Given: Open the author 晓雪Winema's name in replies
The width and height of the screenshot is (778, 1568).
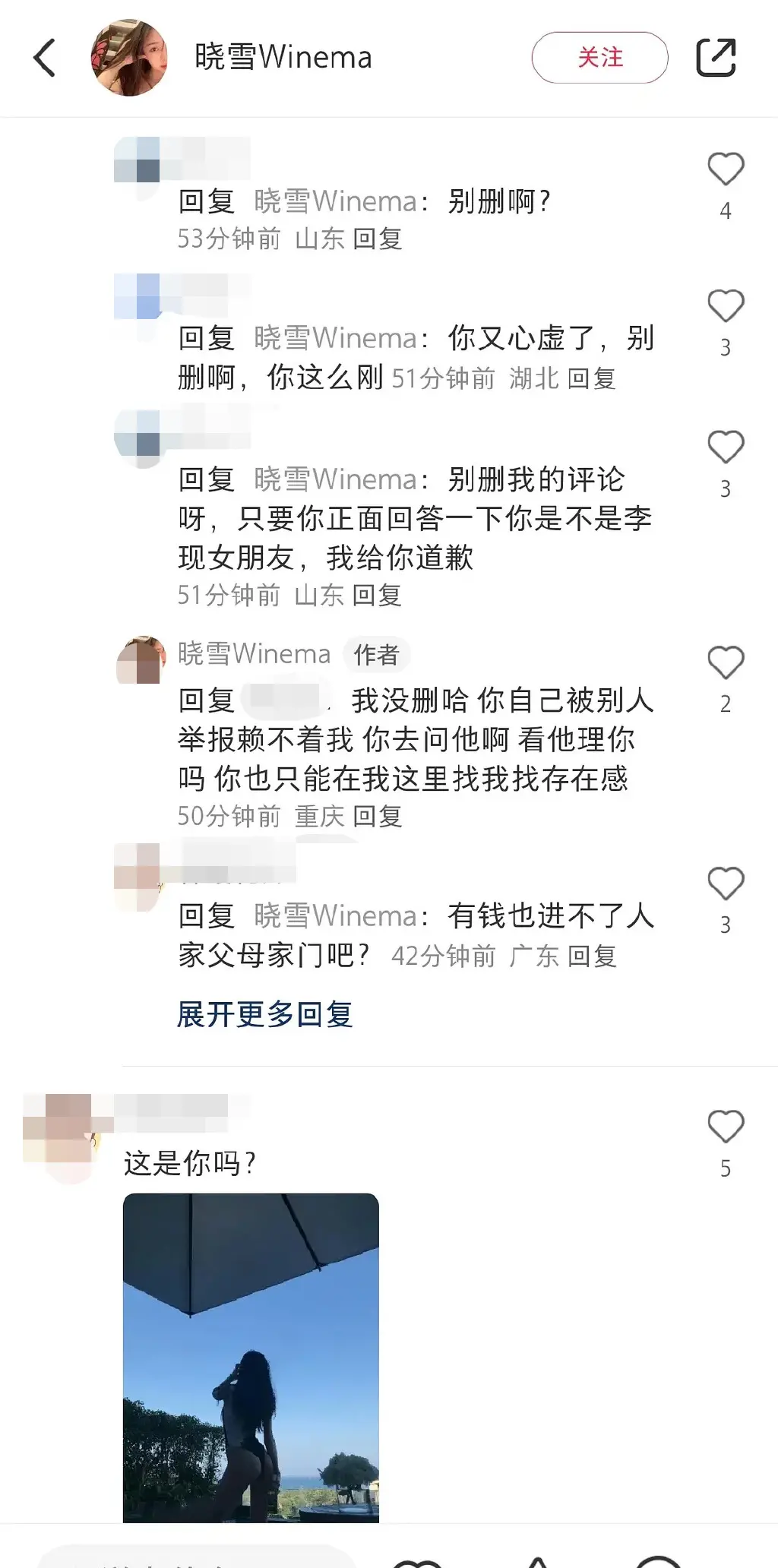Looking at the screenshot, I should (x=254, y=654).
